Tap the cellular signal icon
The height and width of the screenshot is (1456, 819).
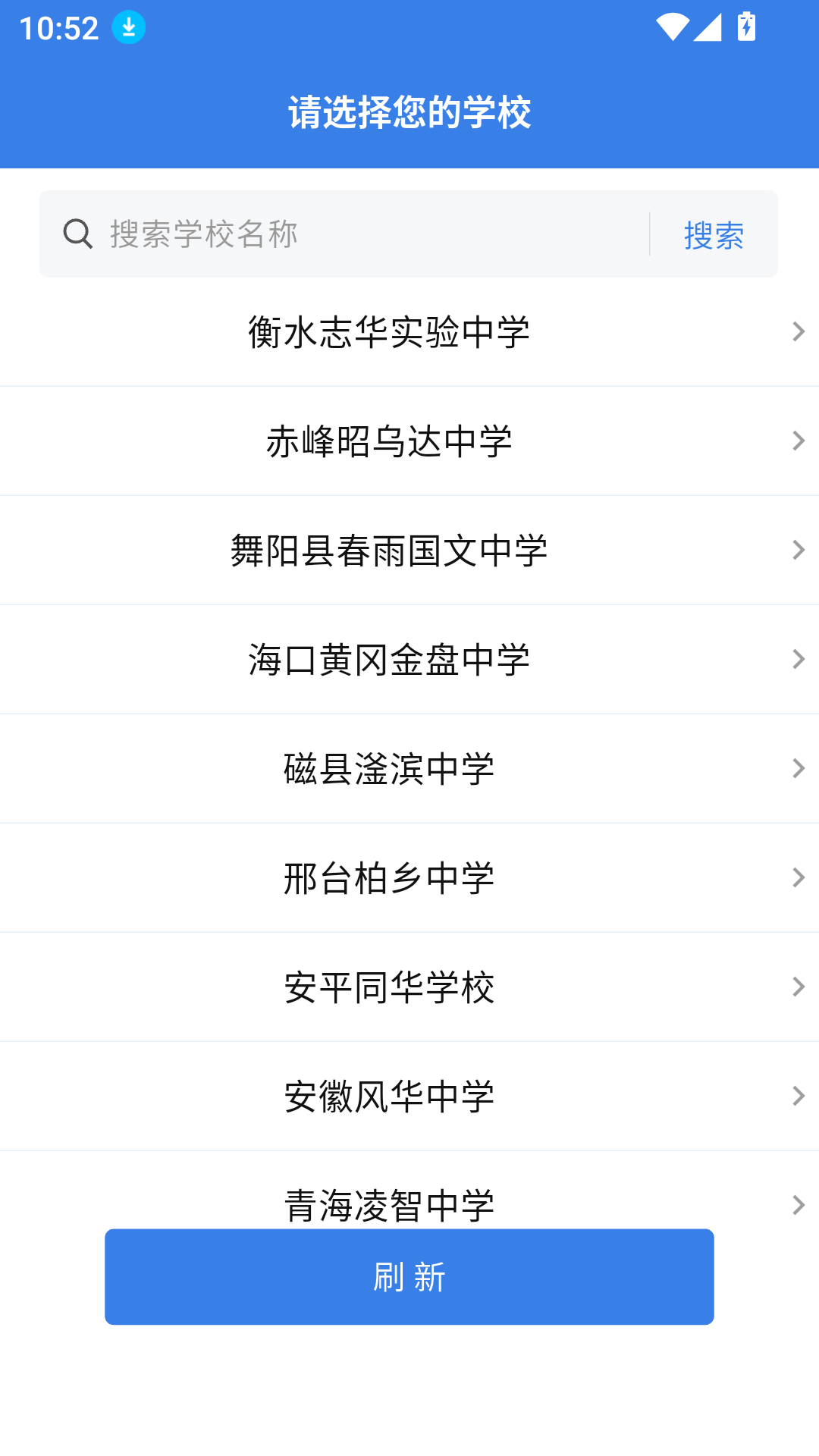point(707,27)
